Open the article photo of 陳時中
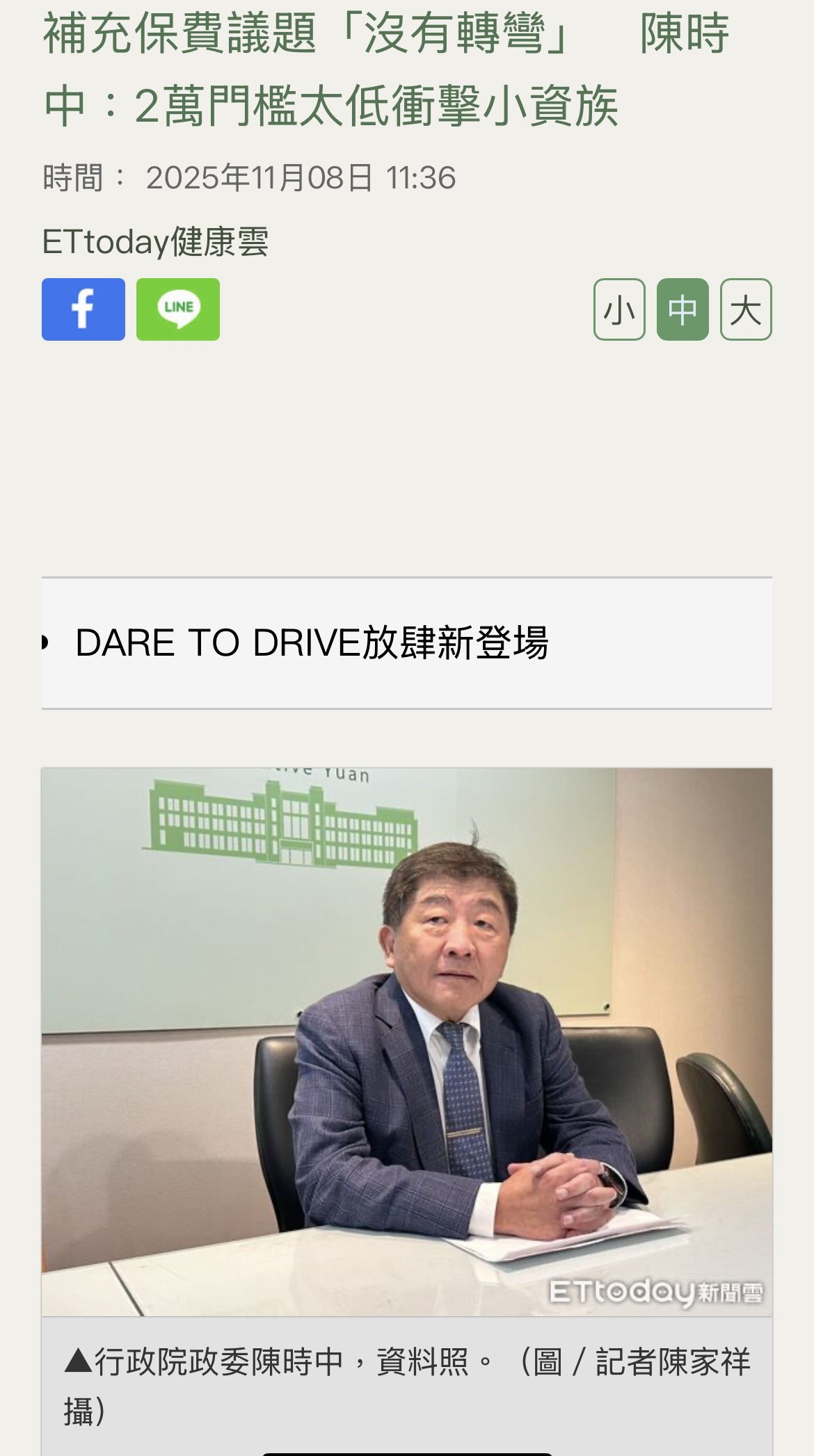 [x=407, y=1042]
